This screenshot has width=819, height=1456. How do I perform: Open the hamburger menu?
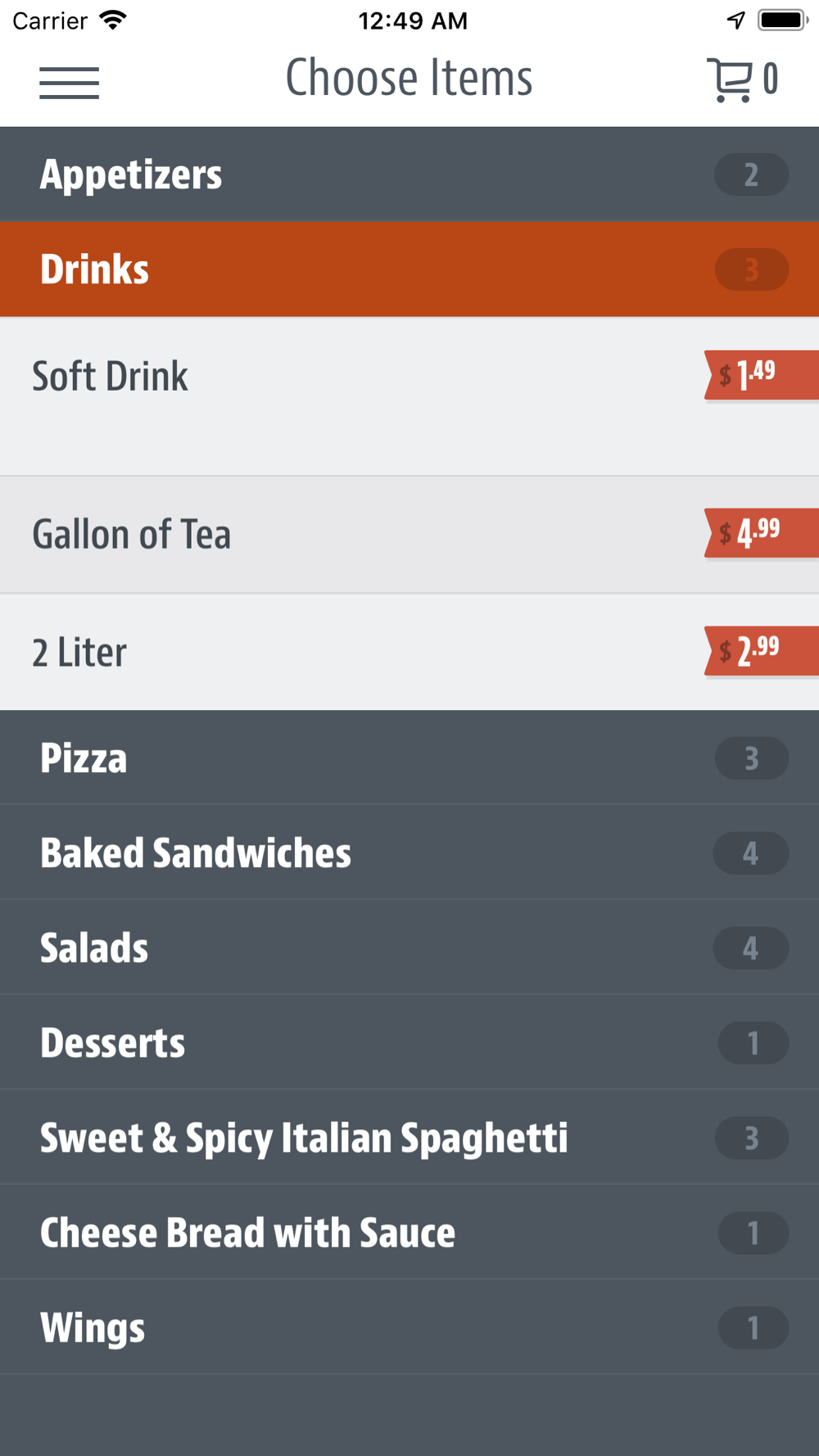point(69,83)
